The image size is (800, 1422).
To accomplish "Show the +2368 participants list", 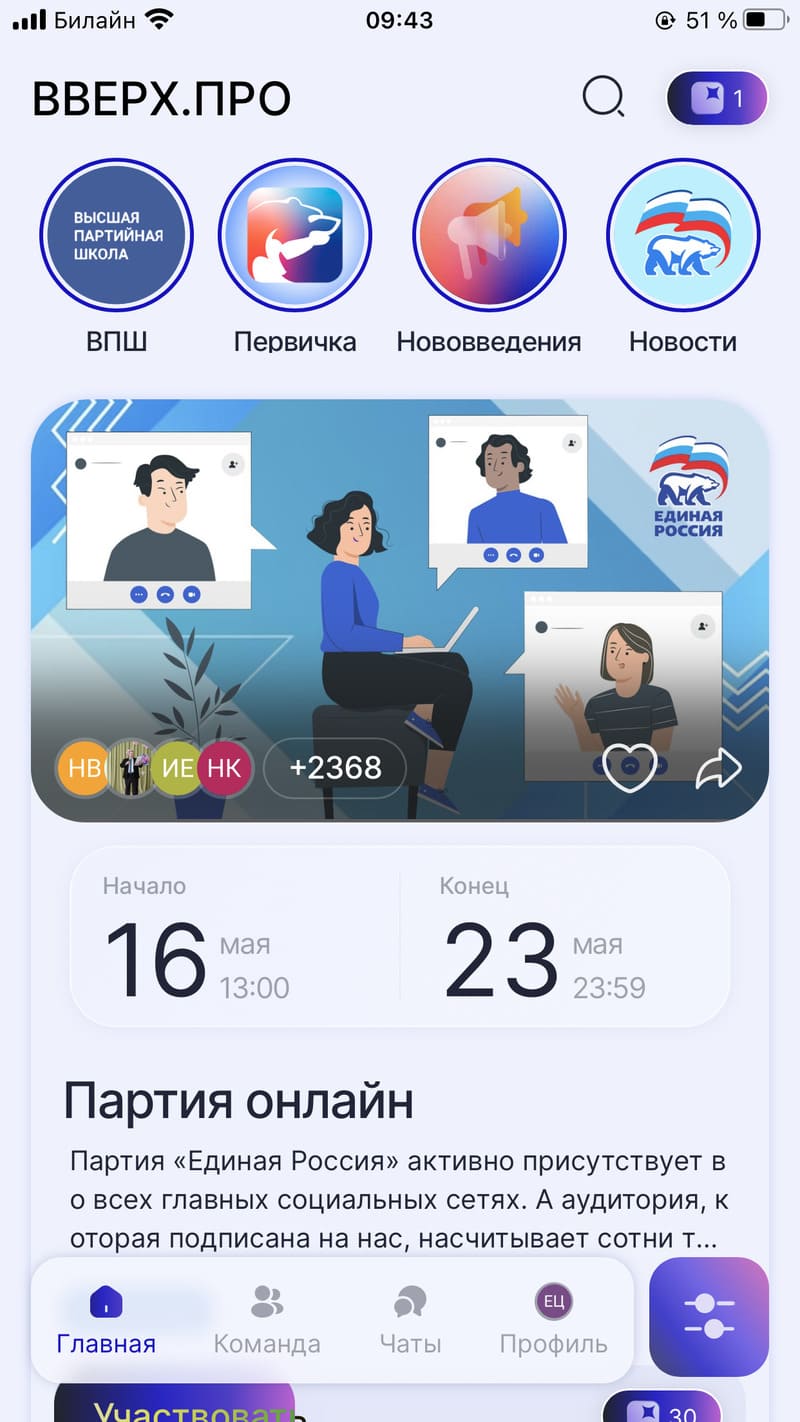I will [x=335, y=768].
